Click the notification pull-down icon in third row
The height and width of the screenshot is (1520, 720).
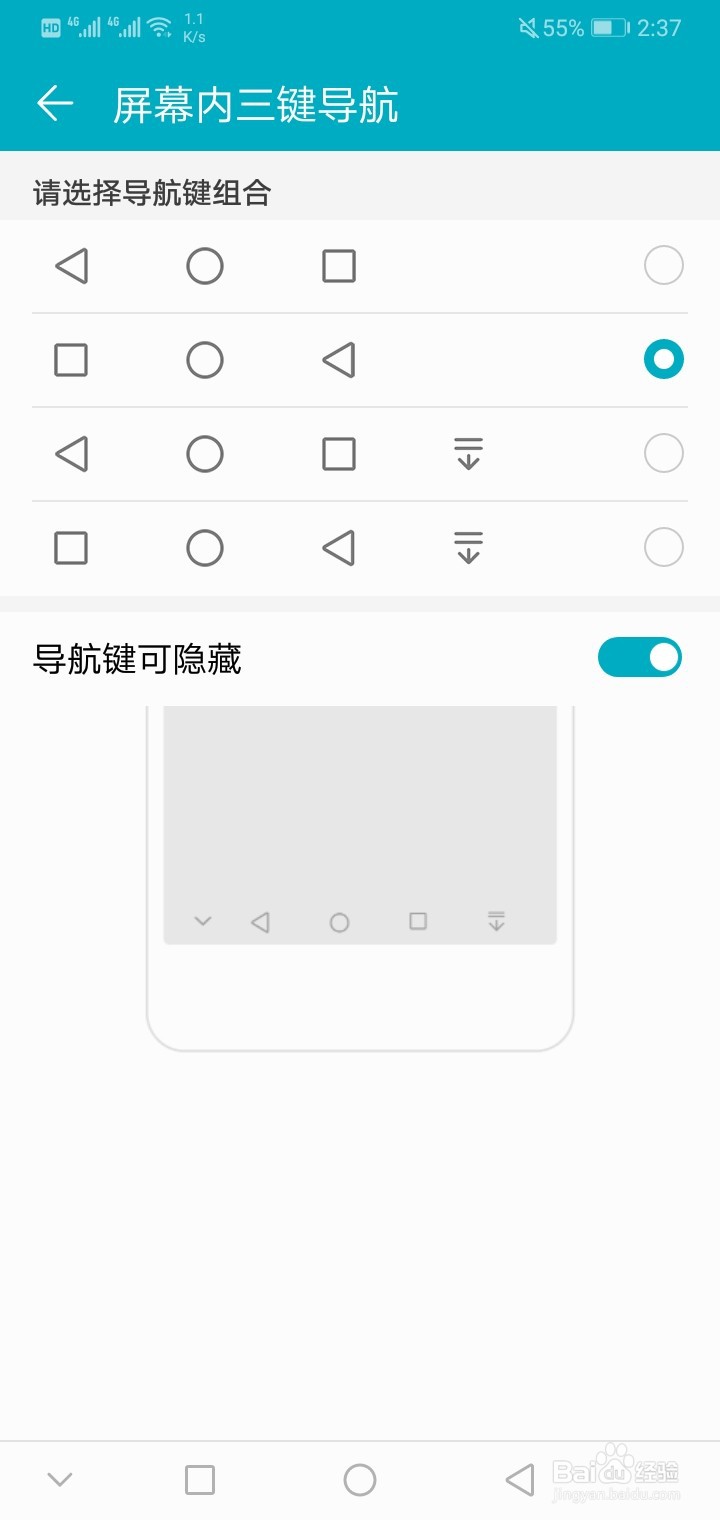pos(467,454)
